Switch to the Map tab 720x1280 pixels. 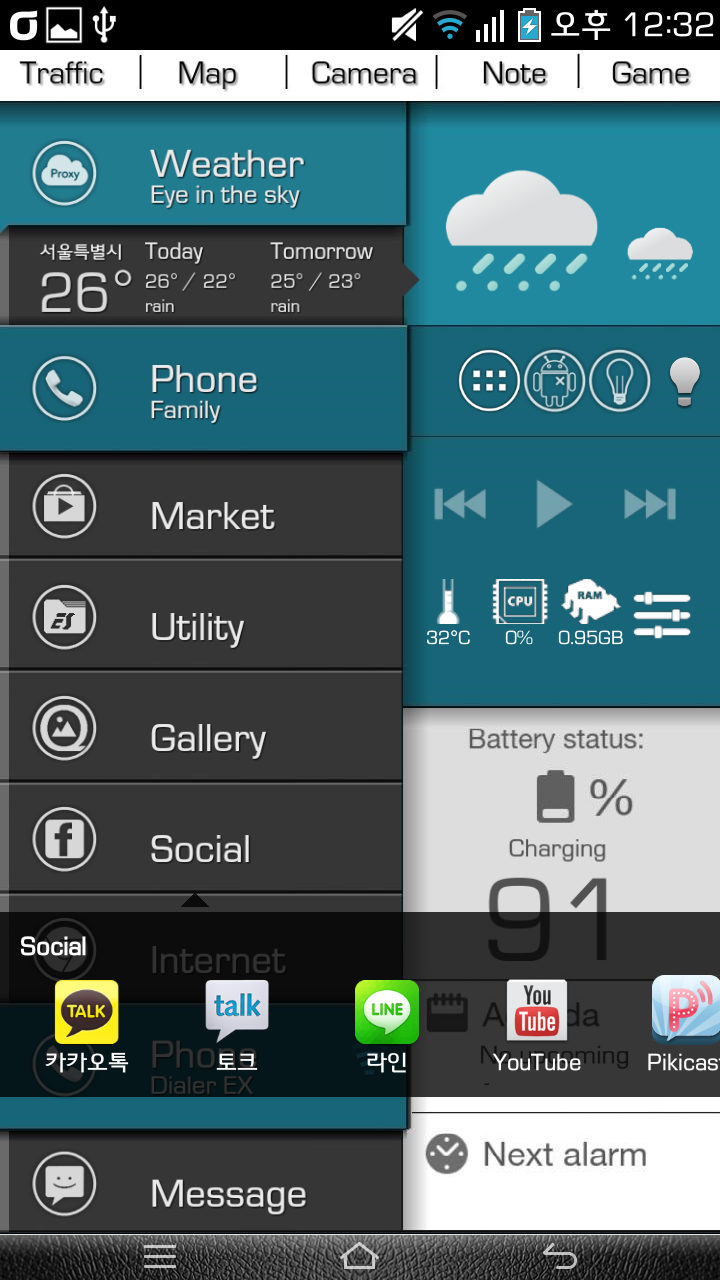207,74
